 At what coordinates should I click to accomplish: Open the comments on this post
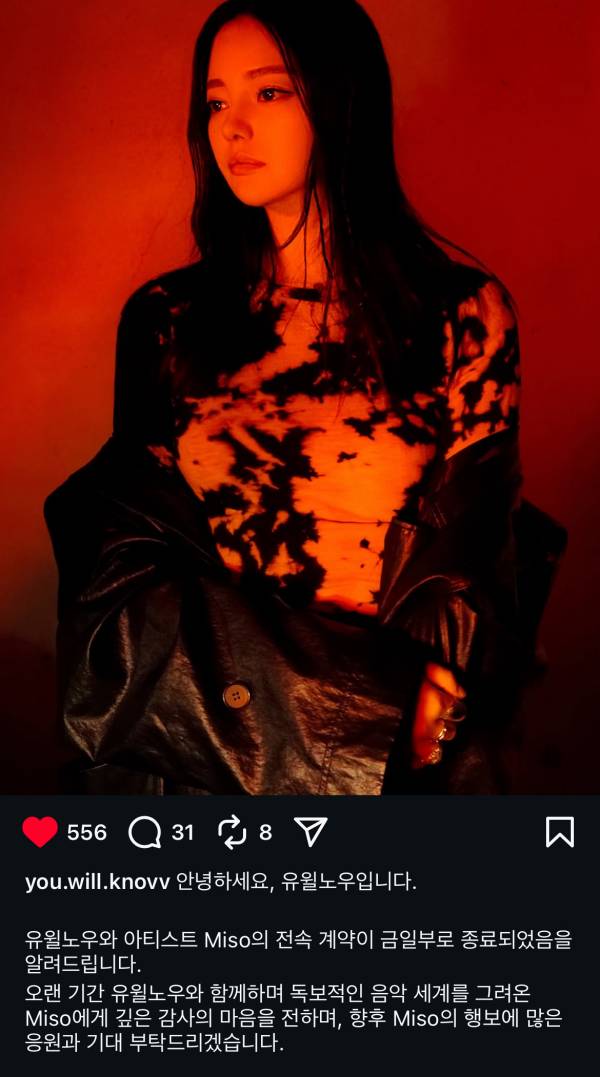(x=145, y=832)
